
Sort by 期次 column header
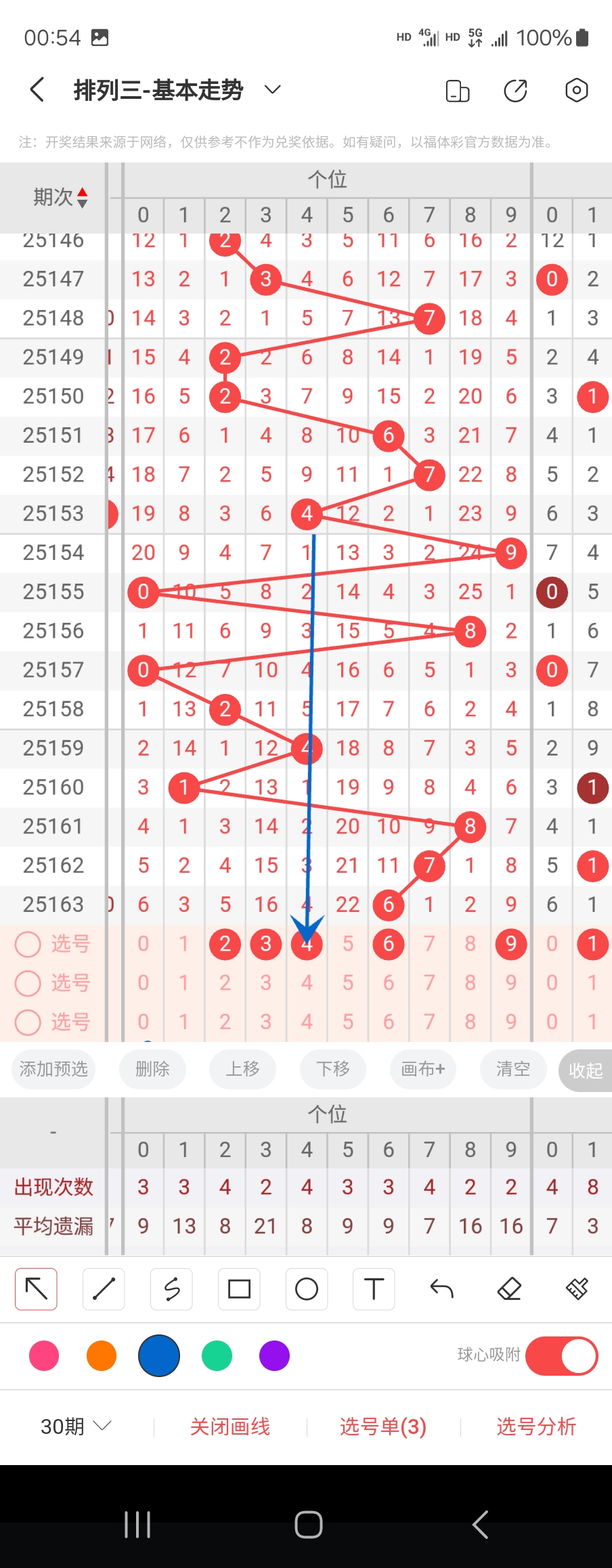[x=61, y=197]
